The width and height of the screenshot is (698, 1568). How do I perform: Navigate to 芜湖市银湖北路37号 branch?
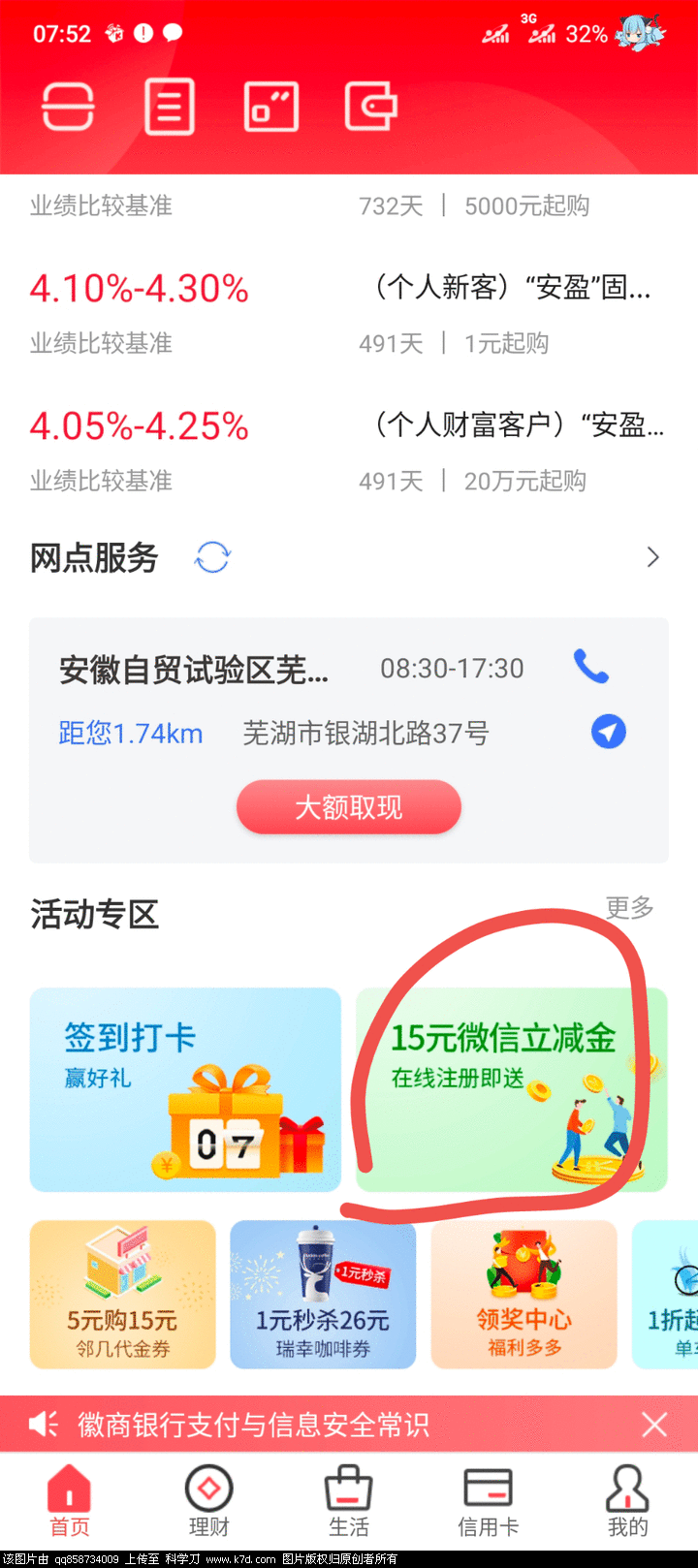(609, 732)
